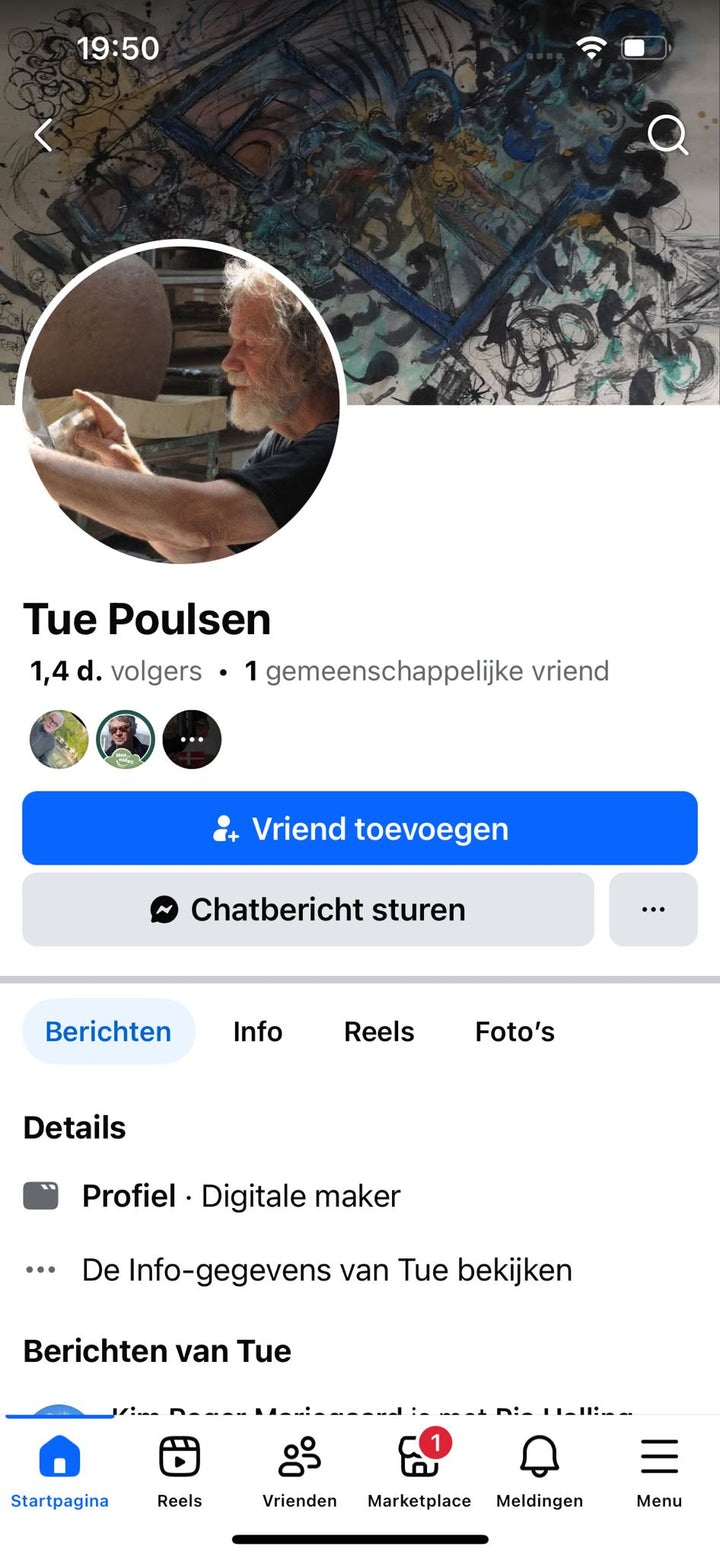Expand De Info-gegevens van Tue bekijken

[x=327, y=1270]
